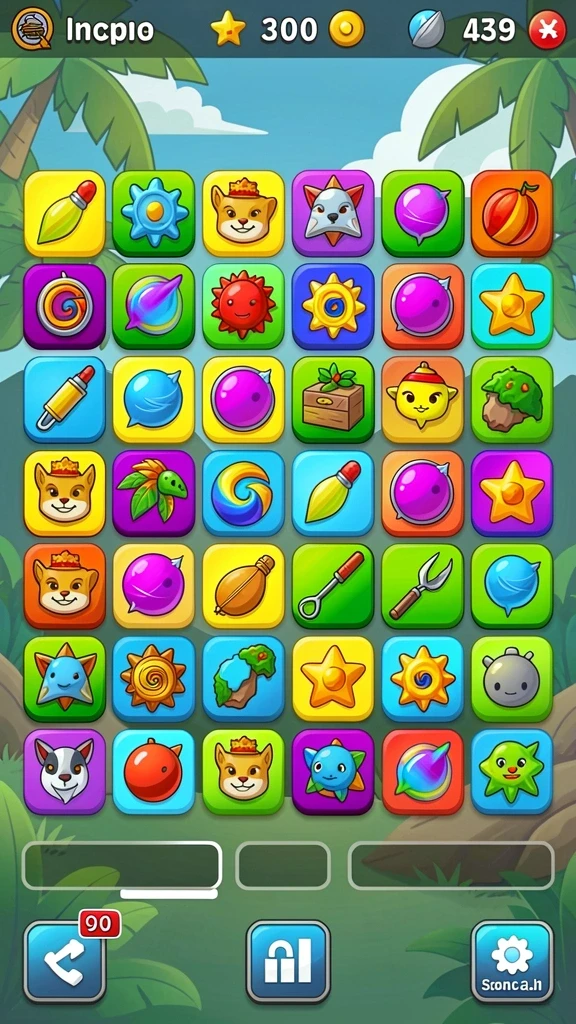This screenshot has width=576, height=1024.
Task: Select the gray and white dog tile
Action: (x=65, y=772)
